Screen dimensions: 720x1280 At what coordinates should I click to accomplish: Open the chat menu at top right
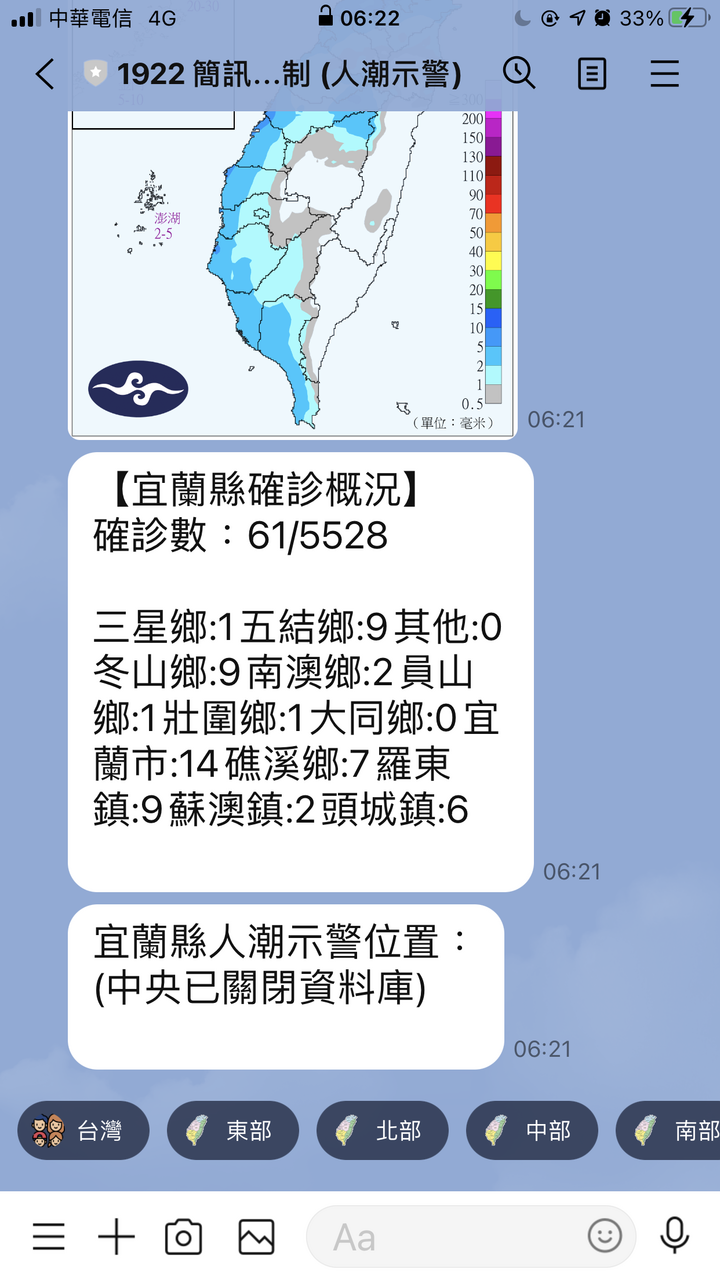[665, 74]
